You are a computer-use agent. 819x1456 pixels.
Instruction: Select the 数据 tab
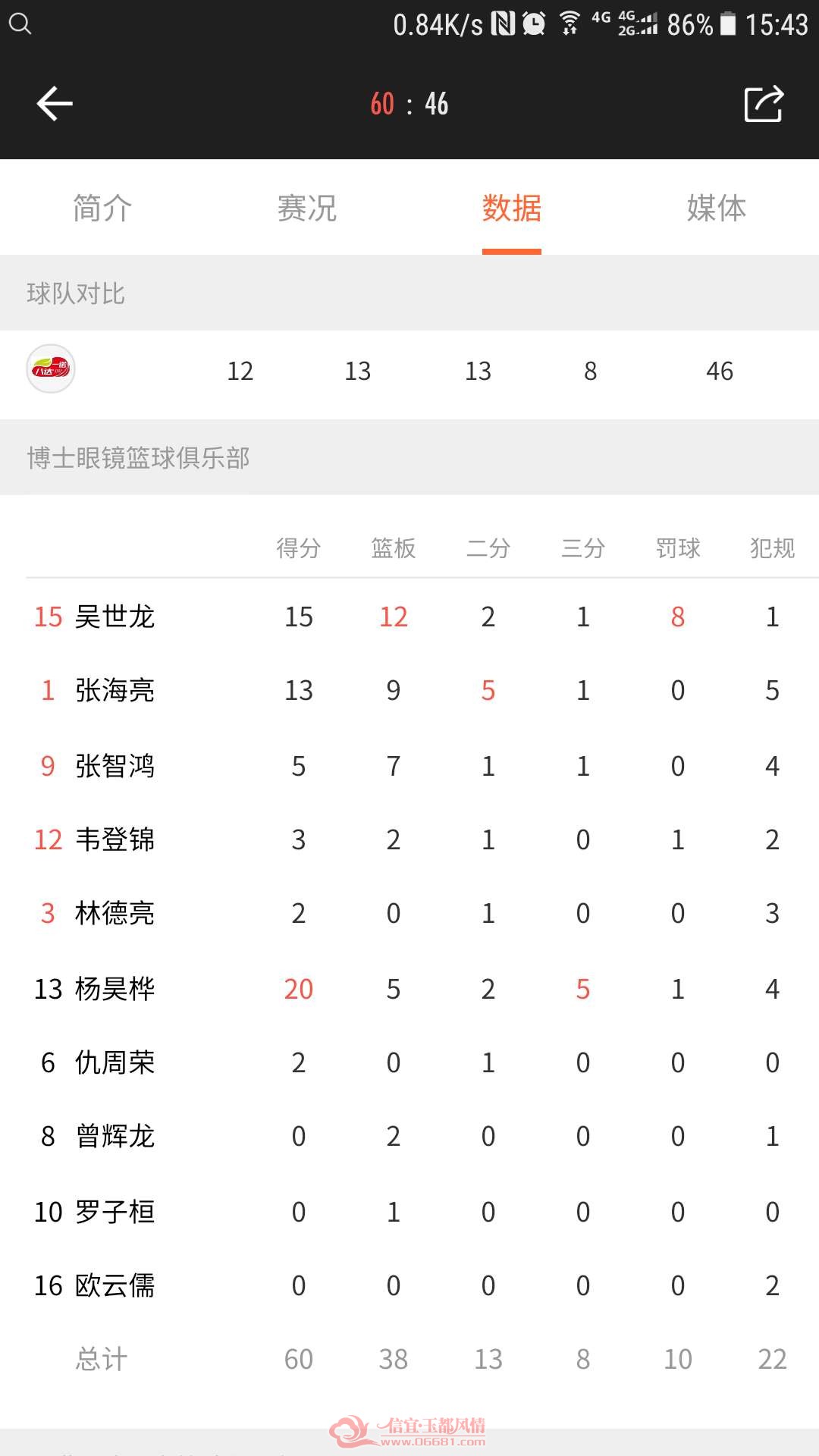(512, 208)
